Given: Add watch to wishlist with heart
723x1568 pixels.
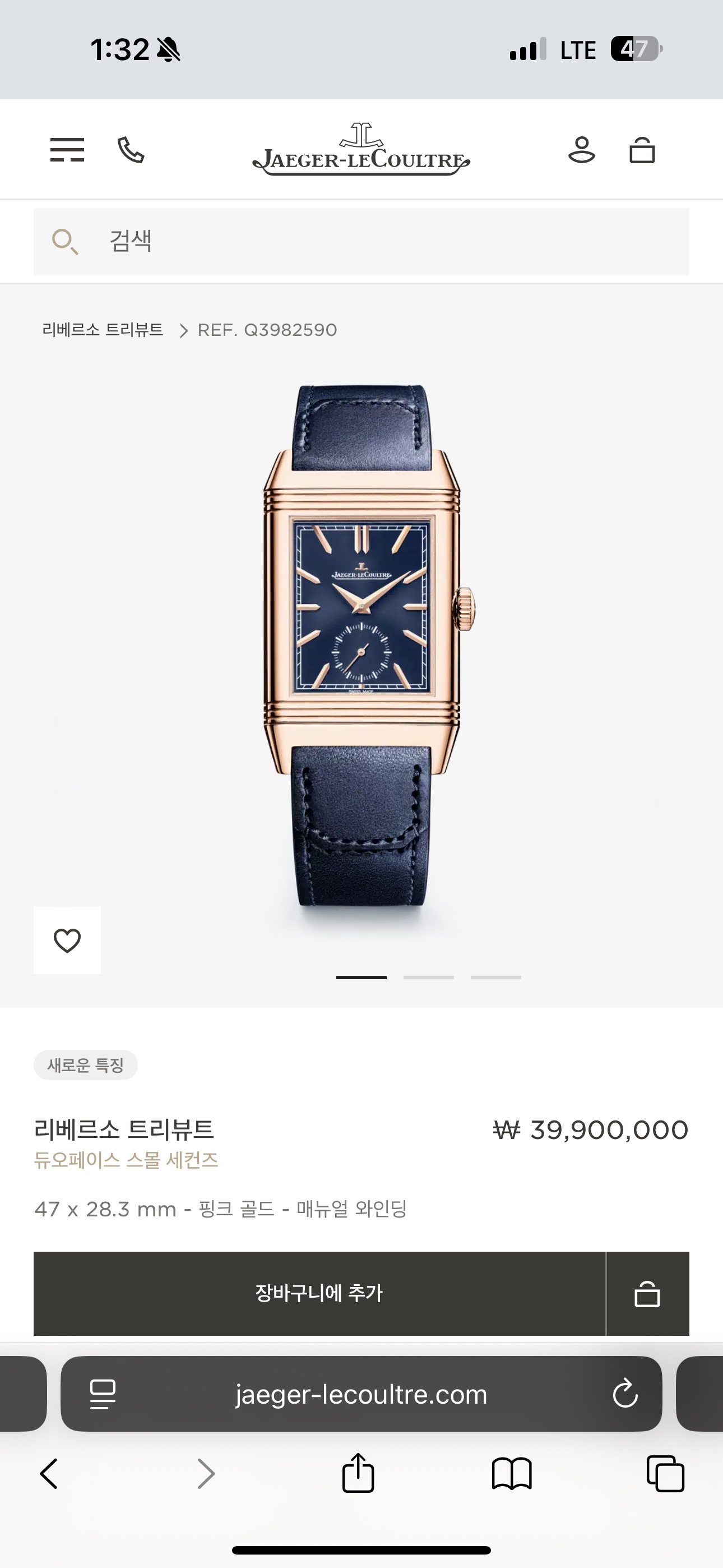Looking at the screenshot, I should pos(67,940).
